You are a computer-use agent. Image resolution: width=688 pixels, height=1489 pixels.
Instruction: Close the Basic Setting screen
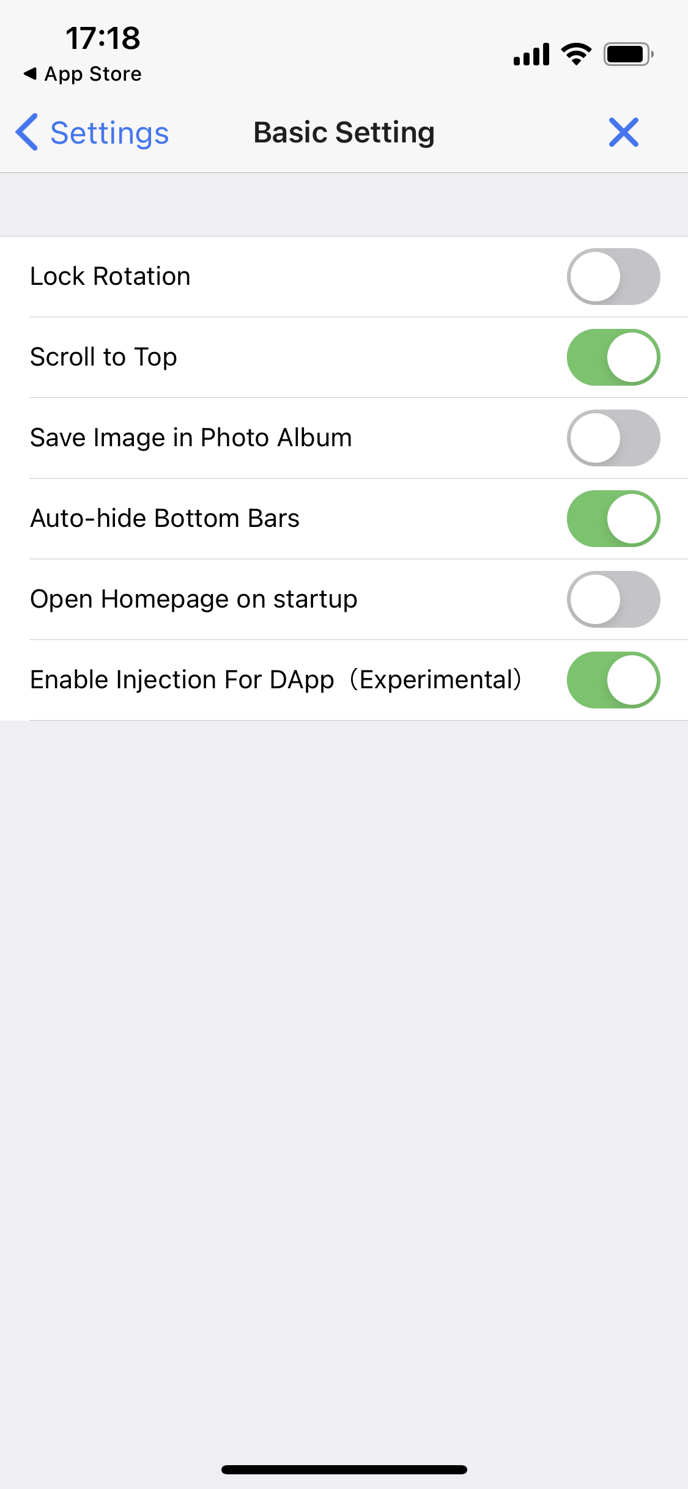pyautogui.click(x=623, y=132)
